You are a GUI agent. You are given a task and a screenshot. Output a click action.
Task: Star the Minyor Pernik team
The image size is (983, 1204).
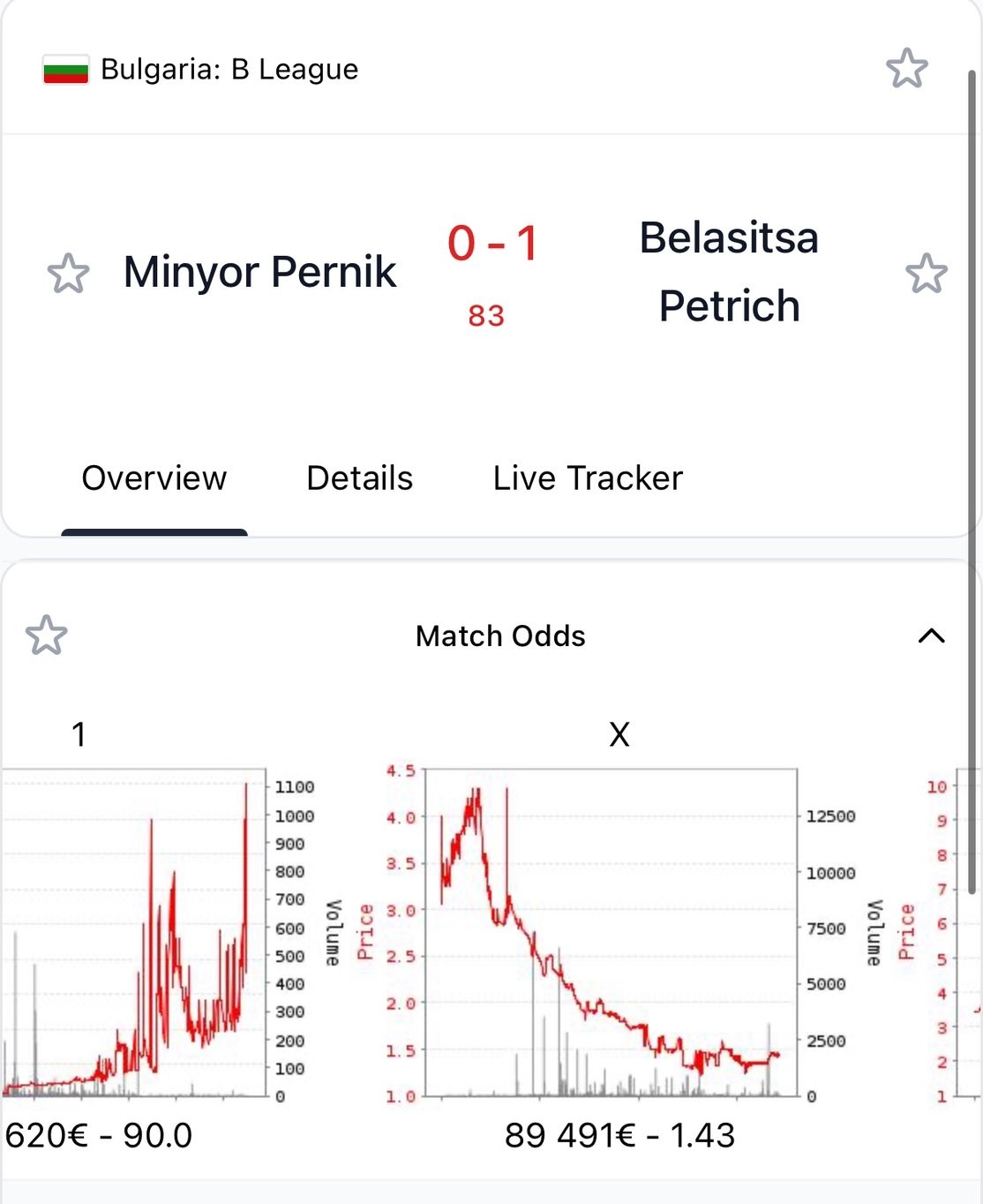(x=68, y=273)
